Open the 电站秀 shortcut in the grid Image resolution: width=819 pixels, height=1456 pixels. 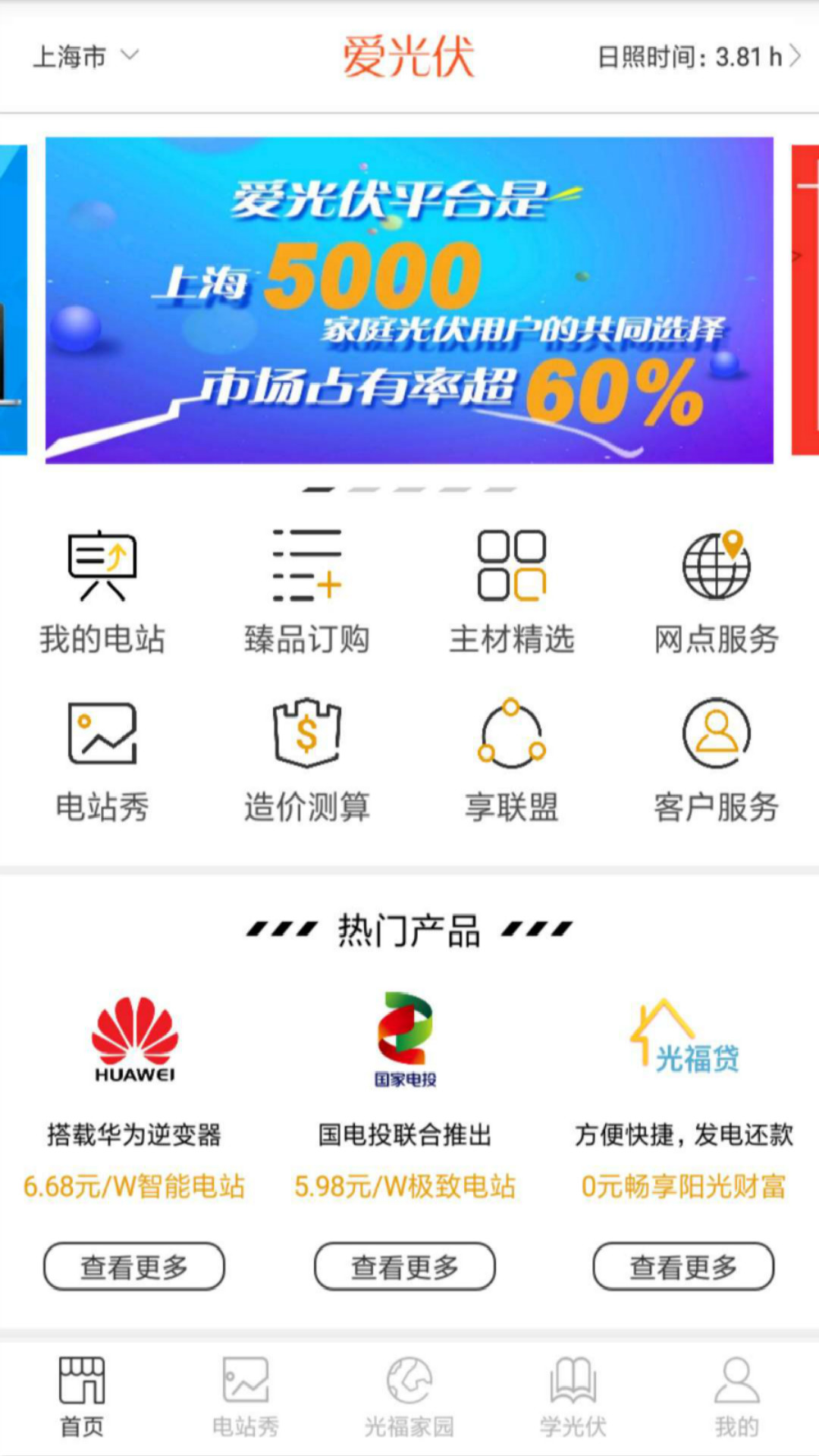pyautogui.click(x=102, y=761)
